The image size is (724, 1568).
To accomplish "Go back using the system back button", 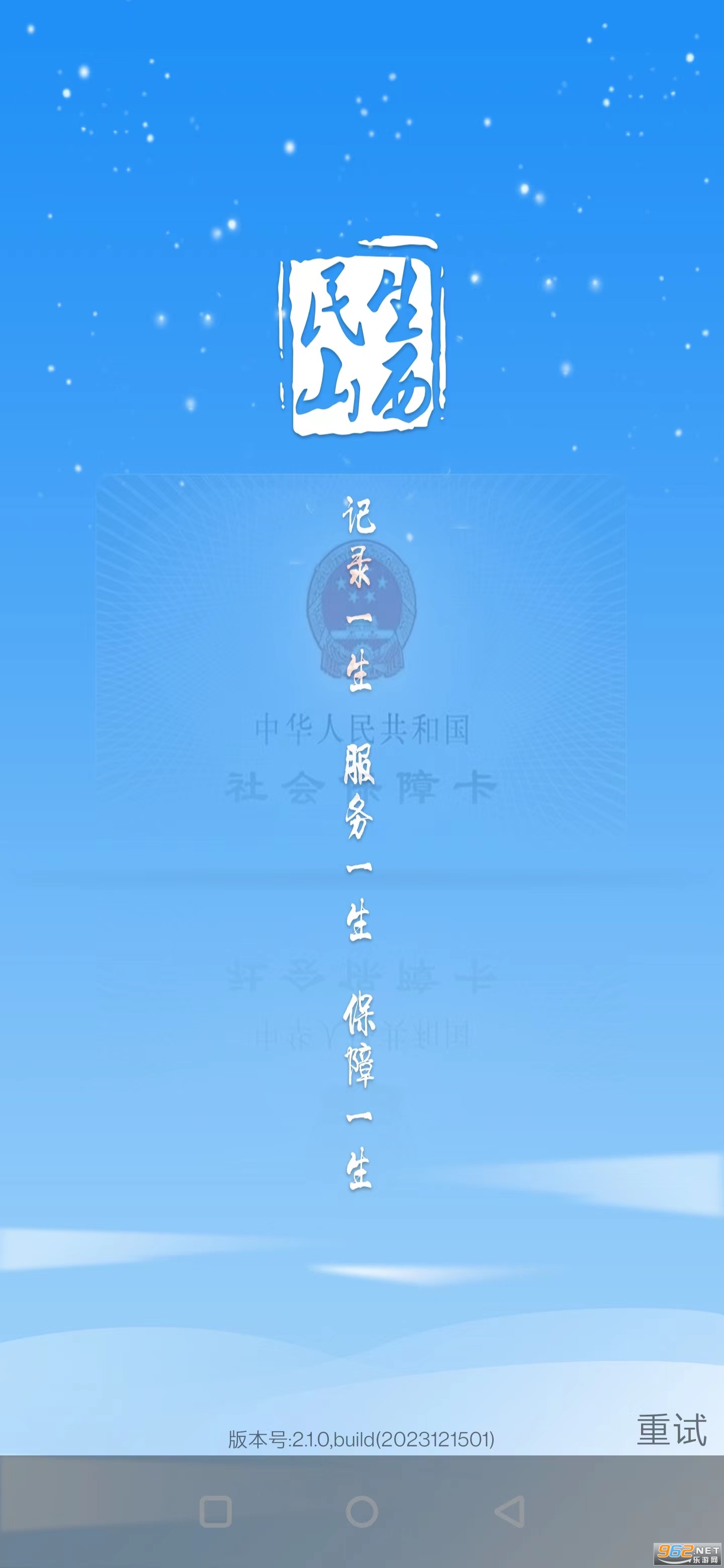I will (x=510, y=1512).
